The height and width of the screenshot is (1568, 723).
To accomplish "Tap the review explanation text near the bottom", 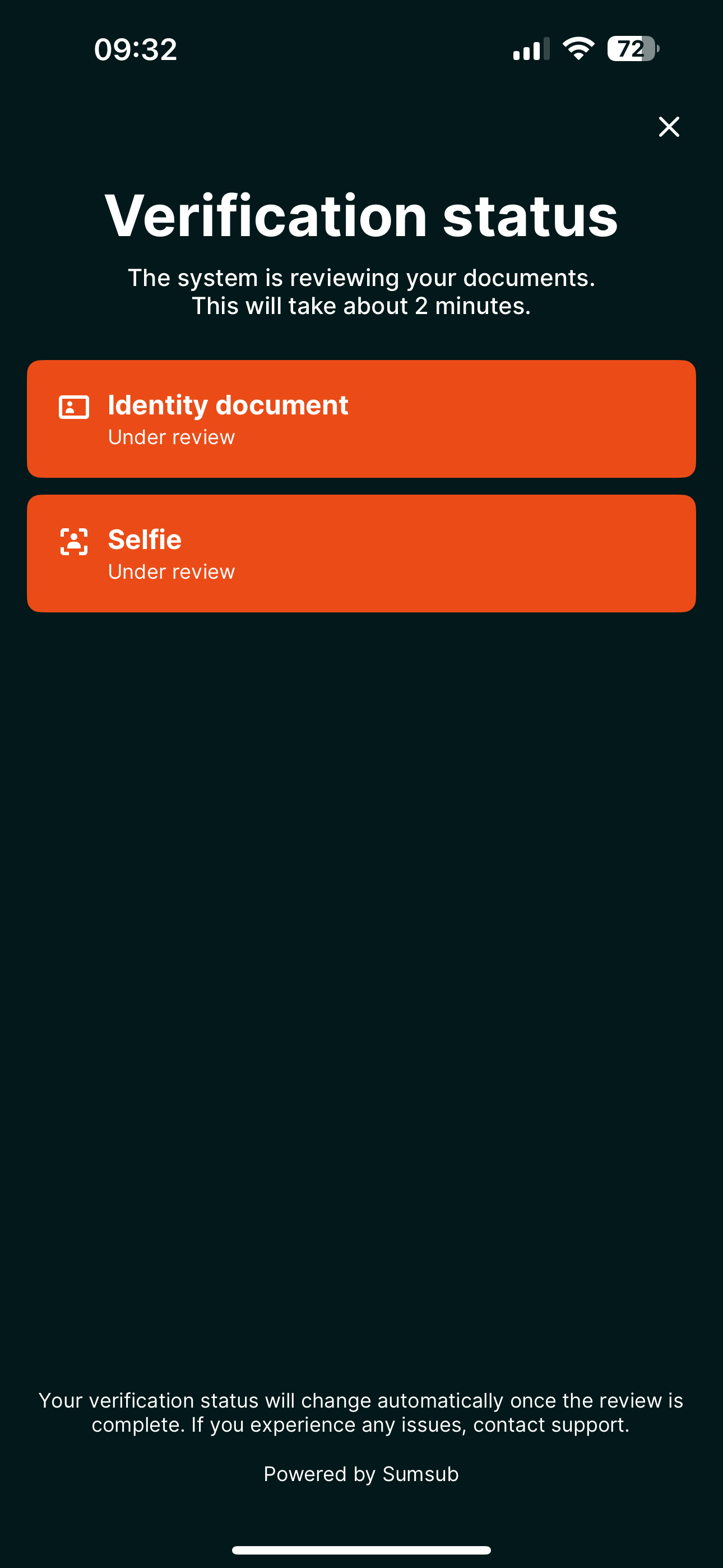I will 361,1412.
